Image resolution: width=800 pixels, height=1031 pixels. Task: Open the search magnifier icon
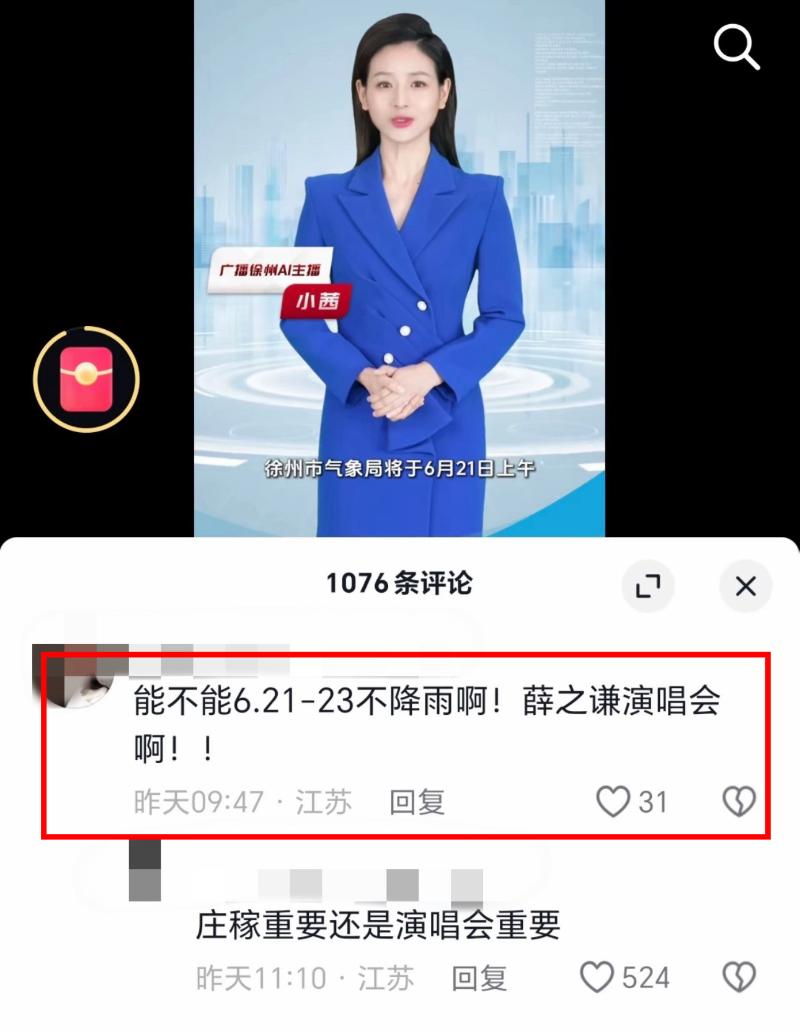click(737, 47)
